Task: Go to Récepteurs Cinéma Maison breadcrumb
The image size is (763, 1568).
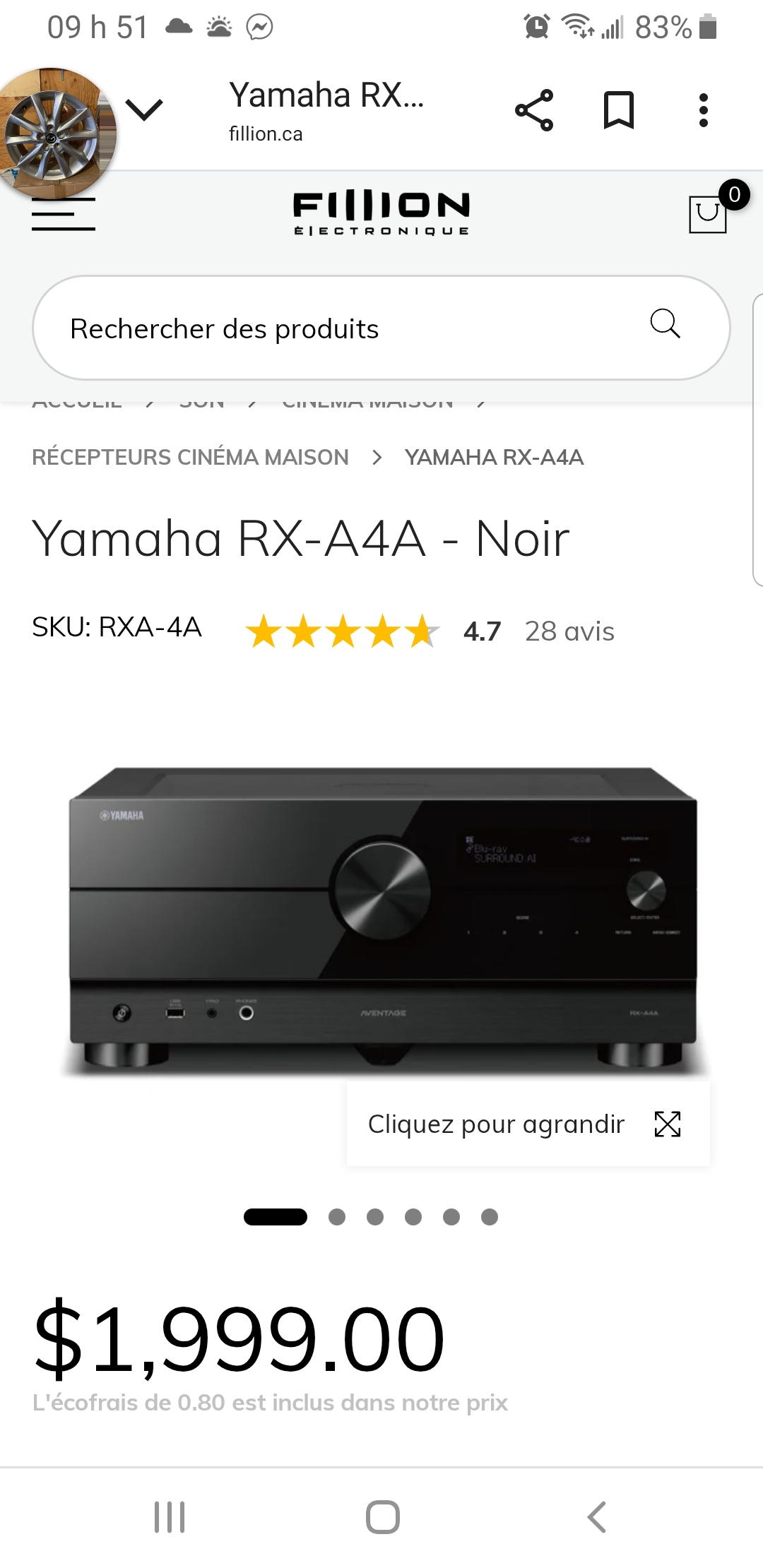Action: 190,458
